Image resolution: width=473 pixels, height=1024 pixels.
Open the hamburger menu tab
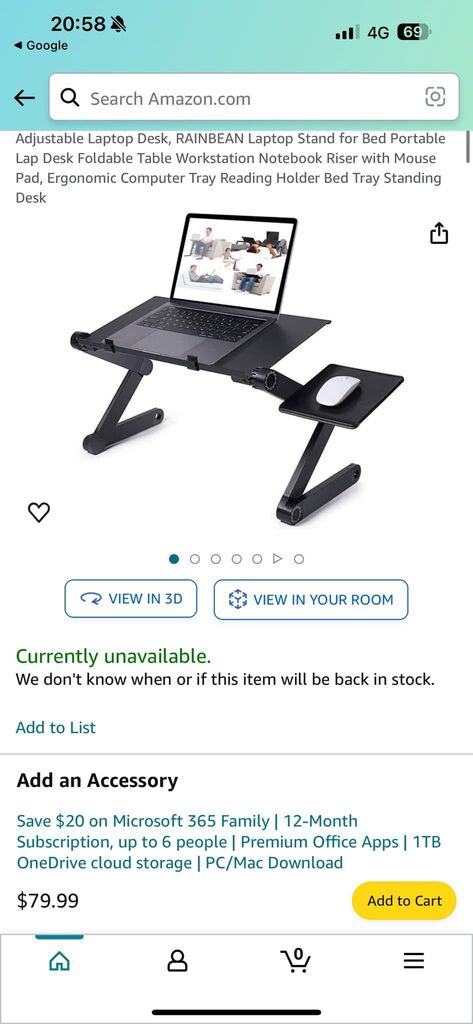[x=414, y=961]
